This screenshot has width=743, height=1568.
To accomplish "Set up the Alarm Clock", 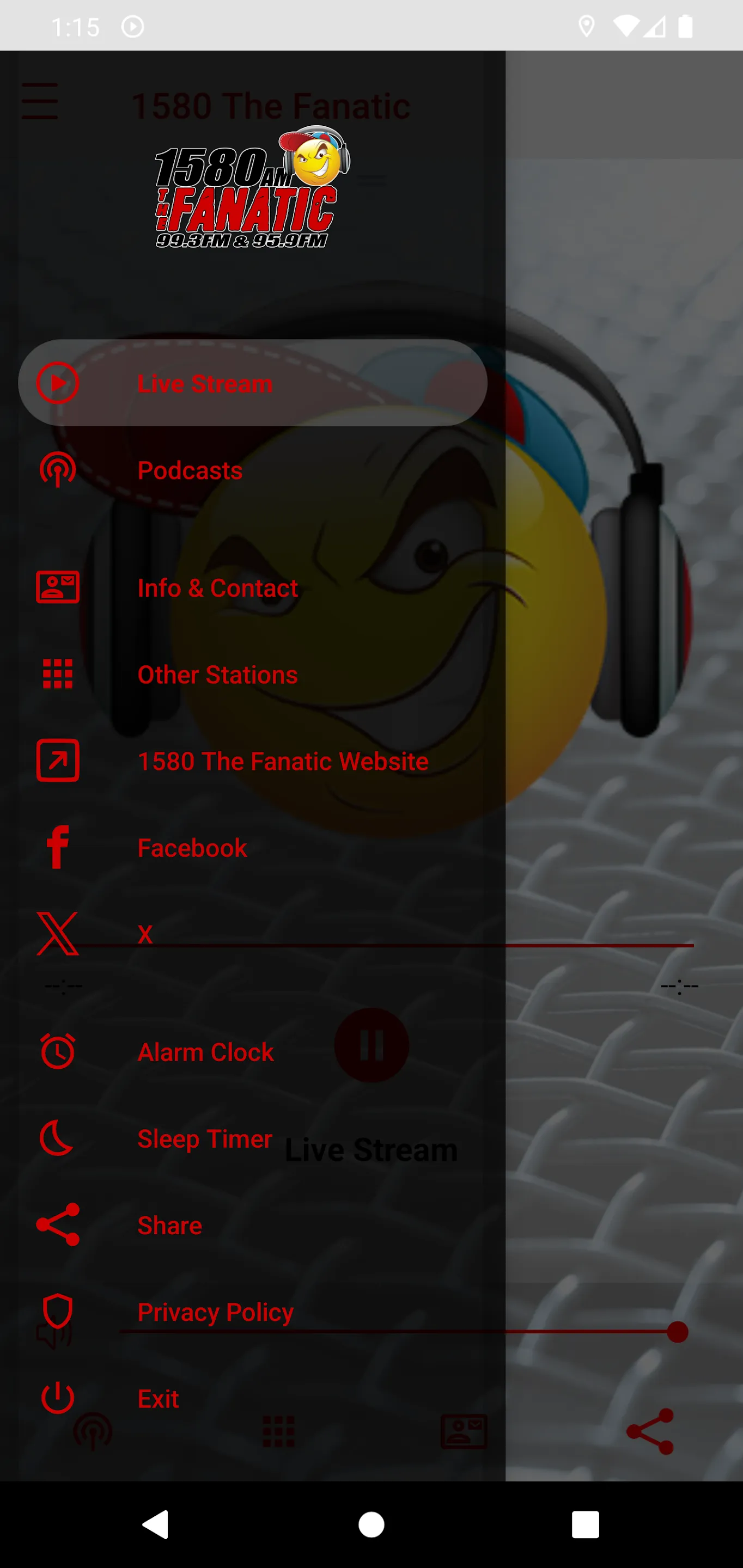I will 205,1052.
